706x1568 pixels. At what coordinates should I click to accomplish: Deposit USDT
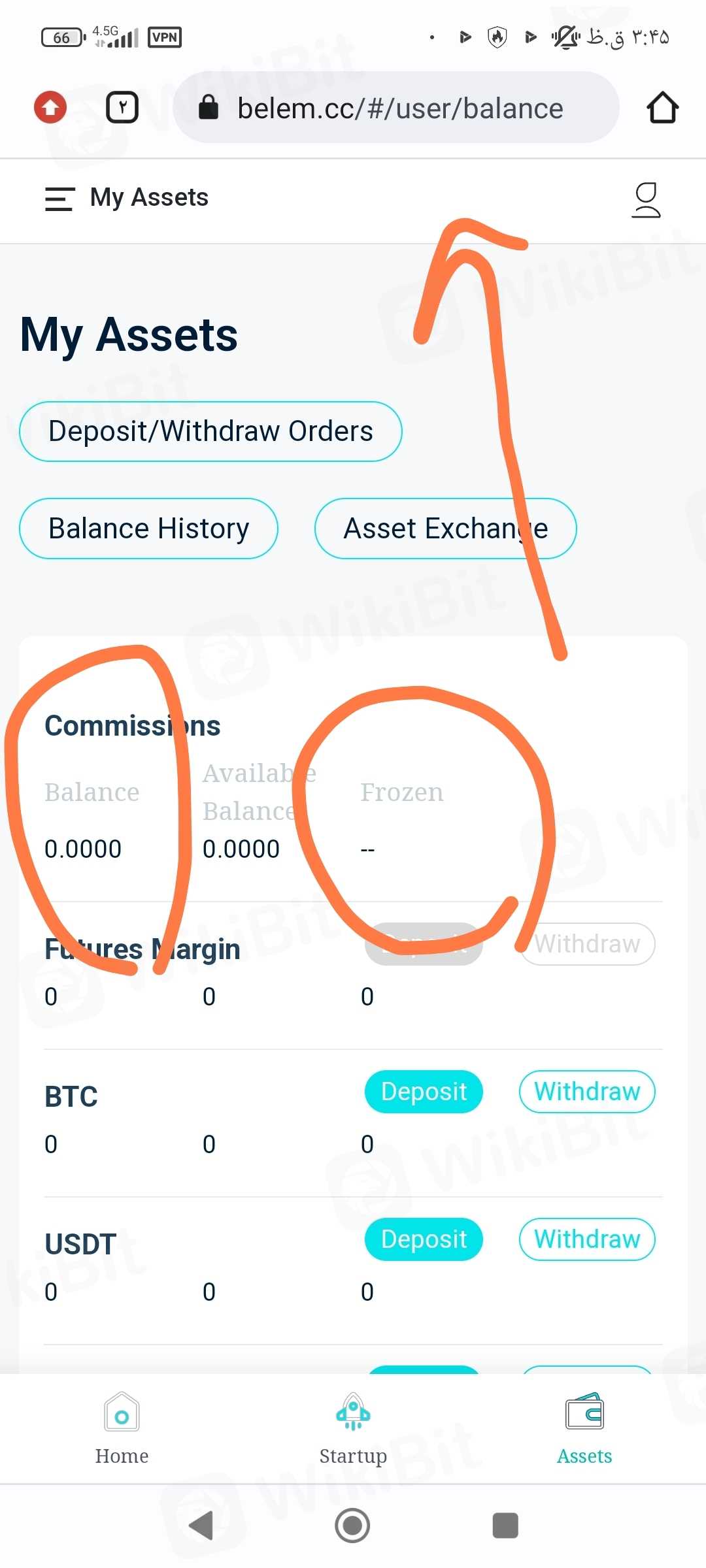tap(424, 1239)
